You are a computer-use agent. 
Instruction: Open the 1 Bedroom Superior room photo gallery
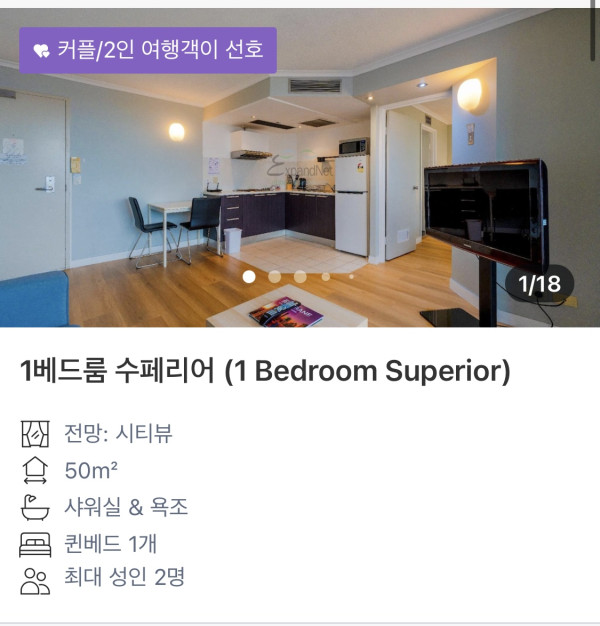[300, 180]
